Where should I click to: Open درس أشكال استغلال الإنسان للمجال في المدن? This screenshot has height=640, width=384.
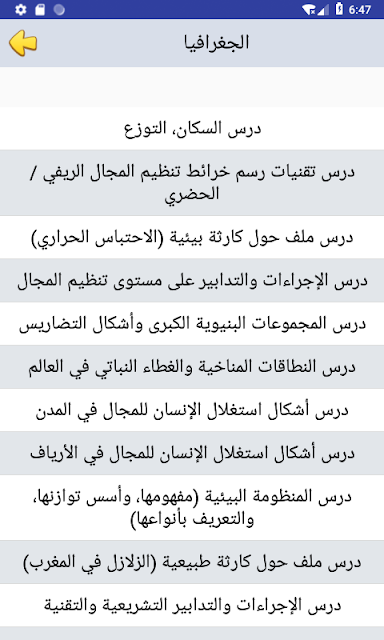coord(192,410)
